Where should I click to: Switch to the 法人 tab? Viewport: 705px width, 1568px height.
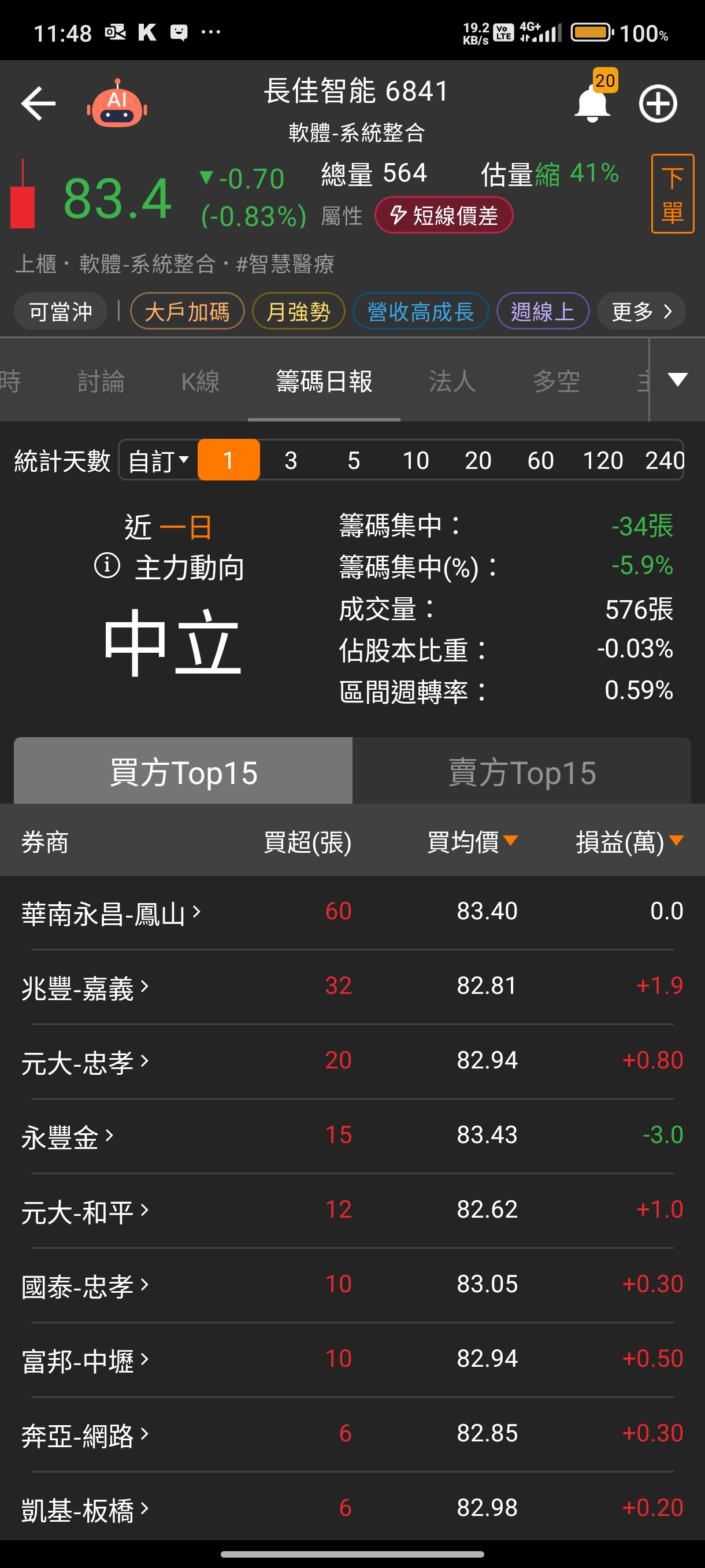tap(452, 382)
